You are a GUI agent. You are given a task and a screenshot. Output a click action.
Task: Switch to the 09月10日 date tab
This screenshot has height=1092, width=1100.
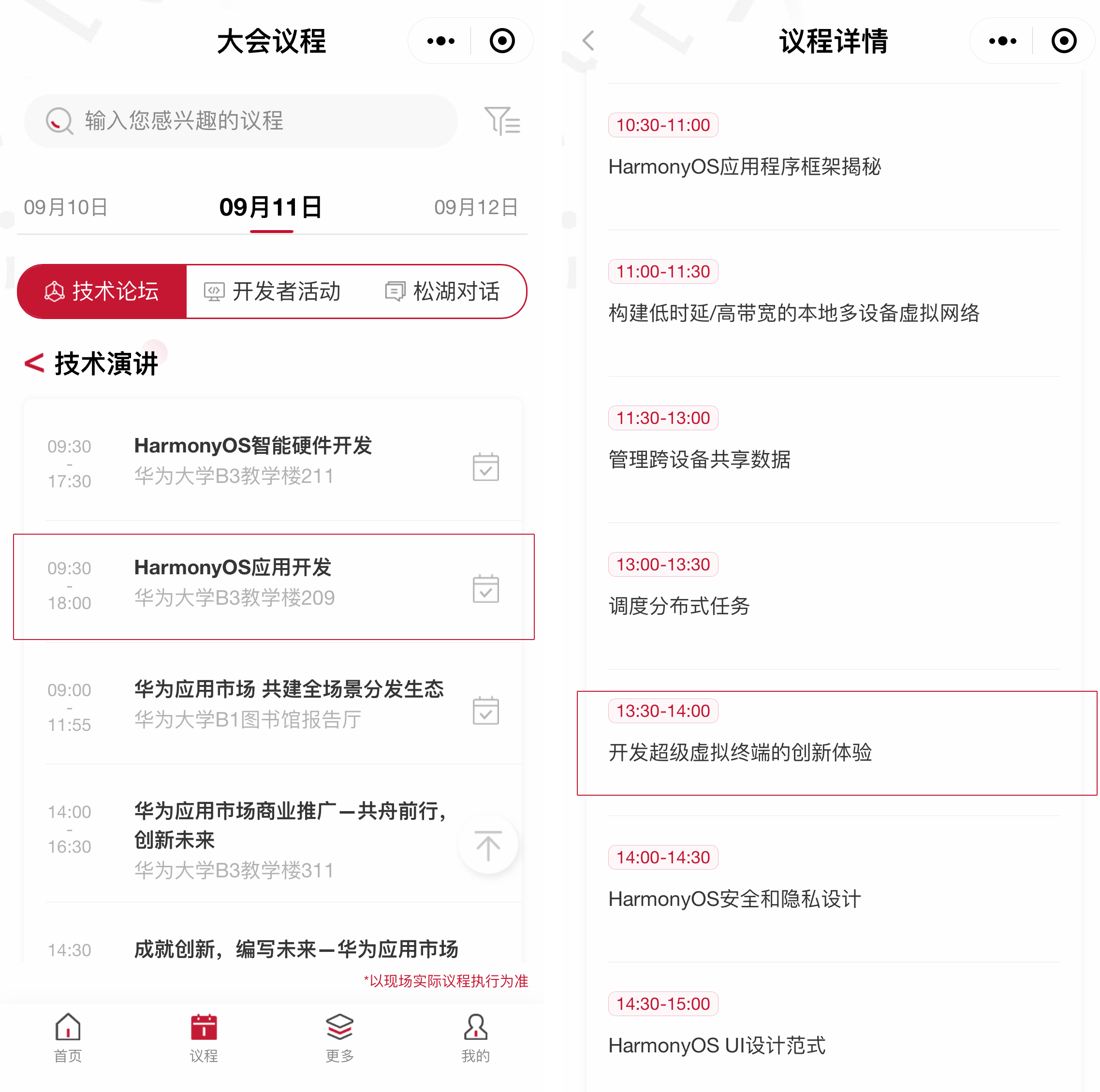point(65,207)
